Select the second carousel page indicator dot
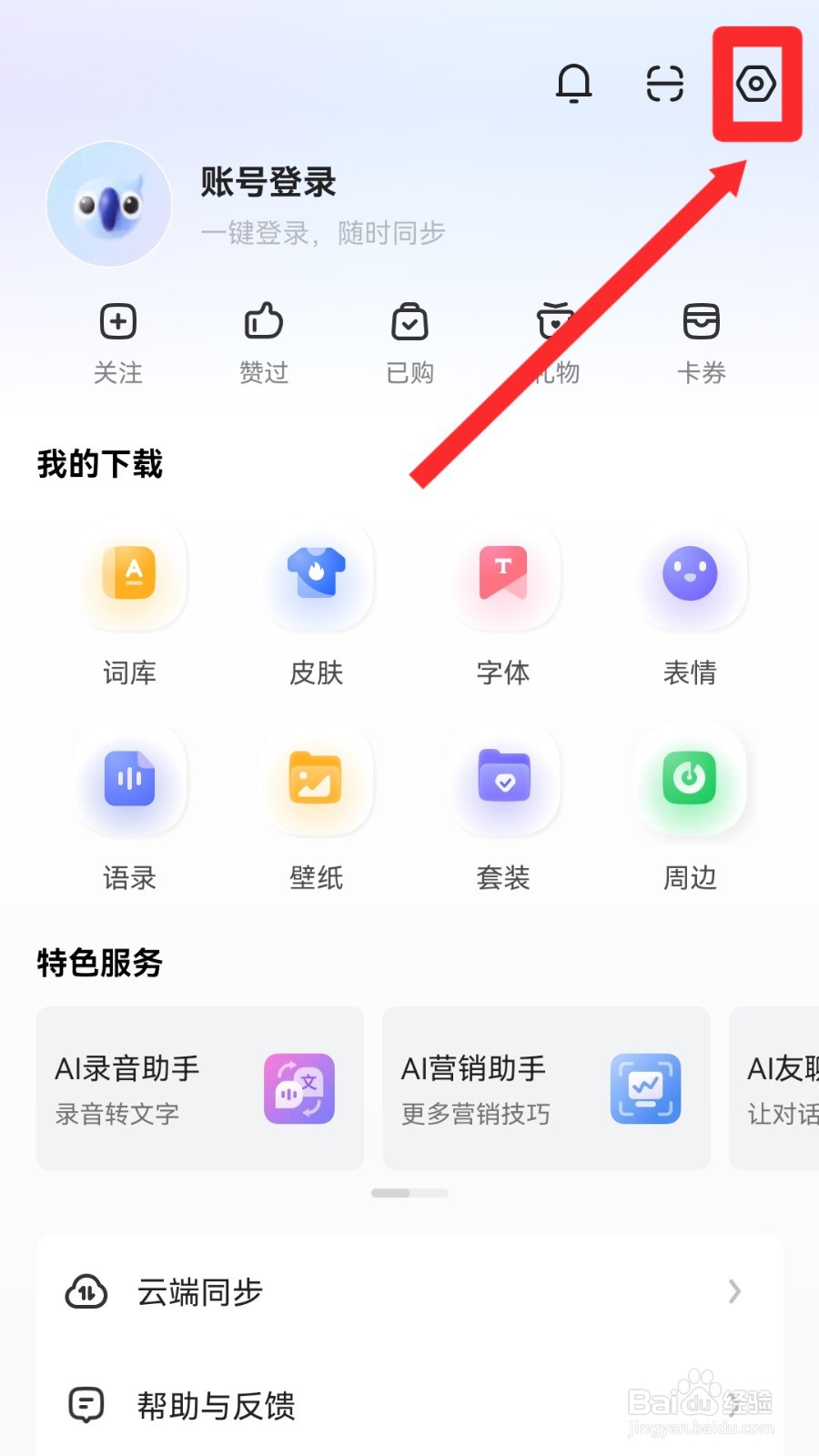 click(x=428, y=1193)
